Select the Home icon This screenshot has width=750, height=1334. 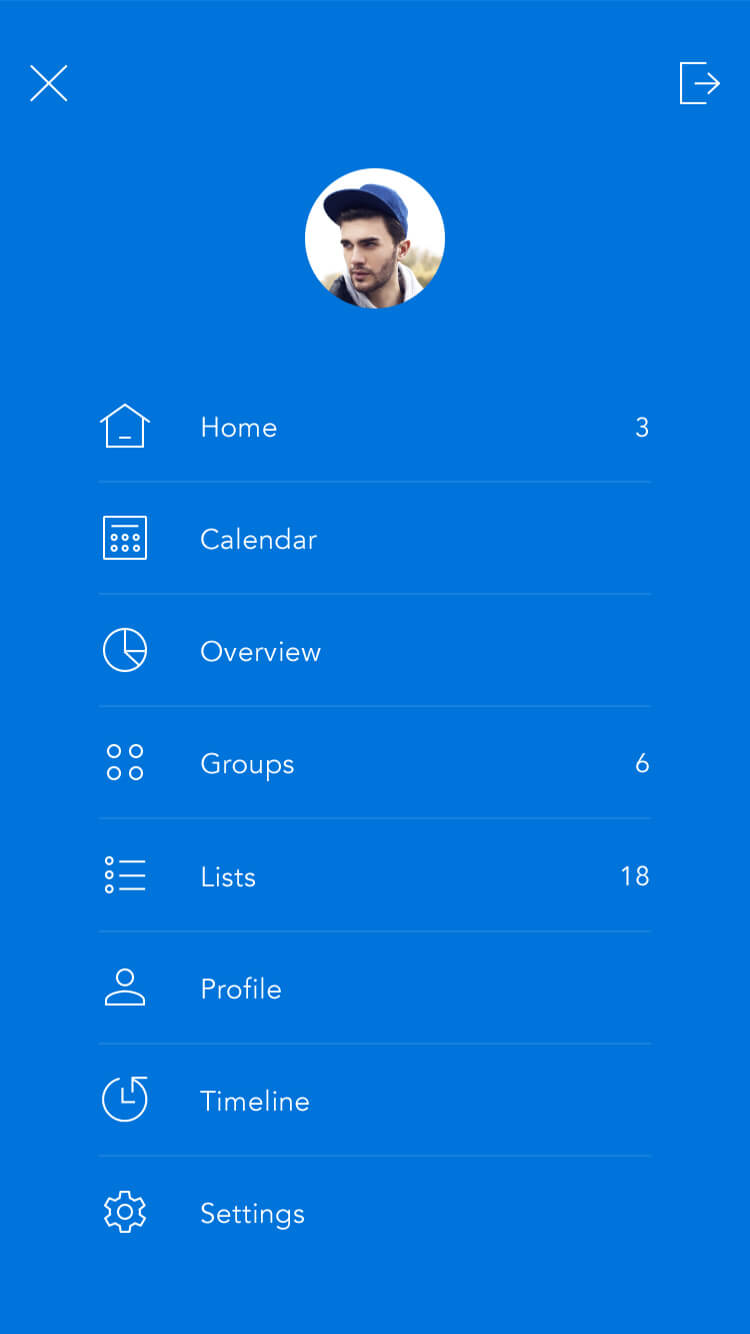(124, 426)
